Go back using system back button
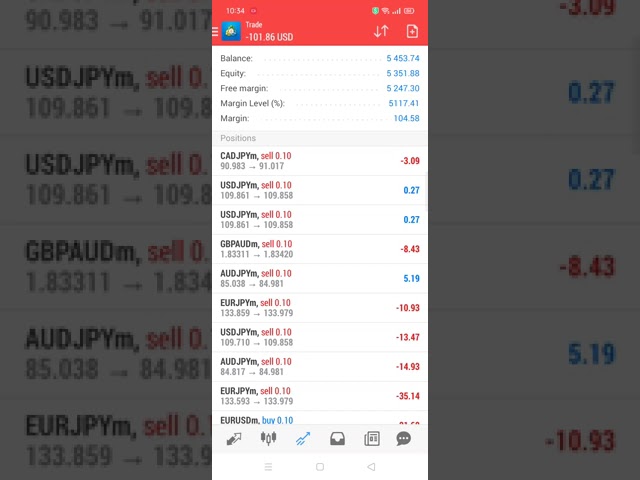640x480 pixels. pyautogui.click(x=371, y=467)
